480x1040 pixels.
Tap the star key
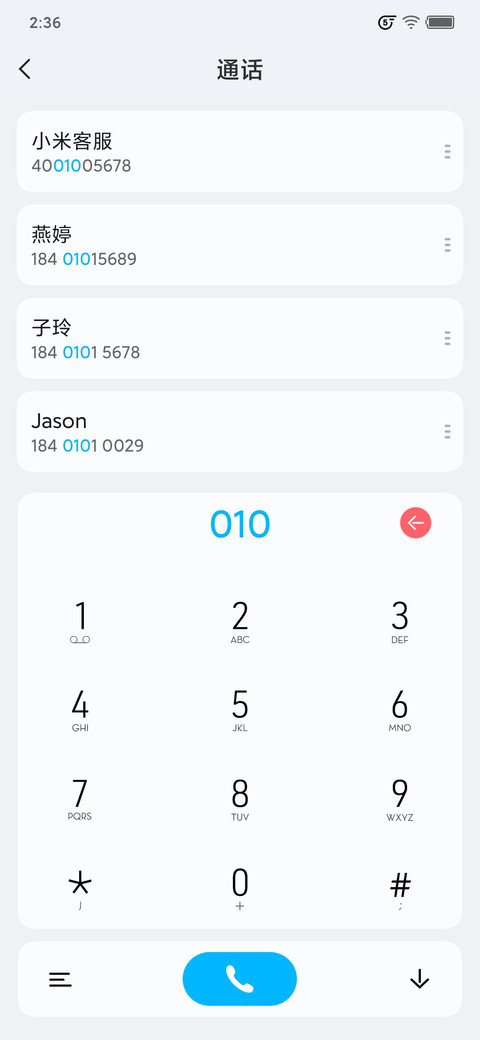tap(80, 889)
